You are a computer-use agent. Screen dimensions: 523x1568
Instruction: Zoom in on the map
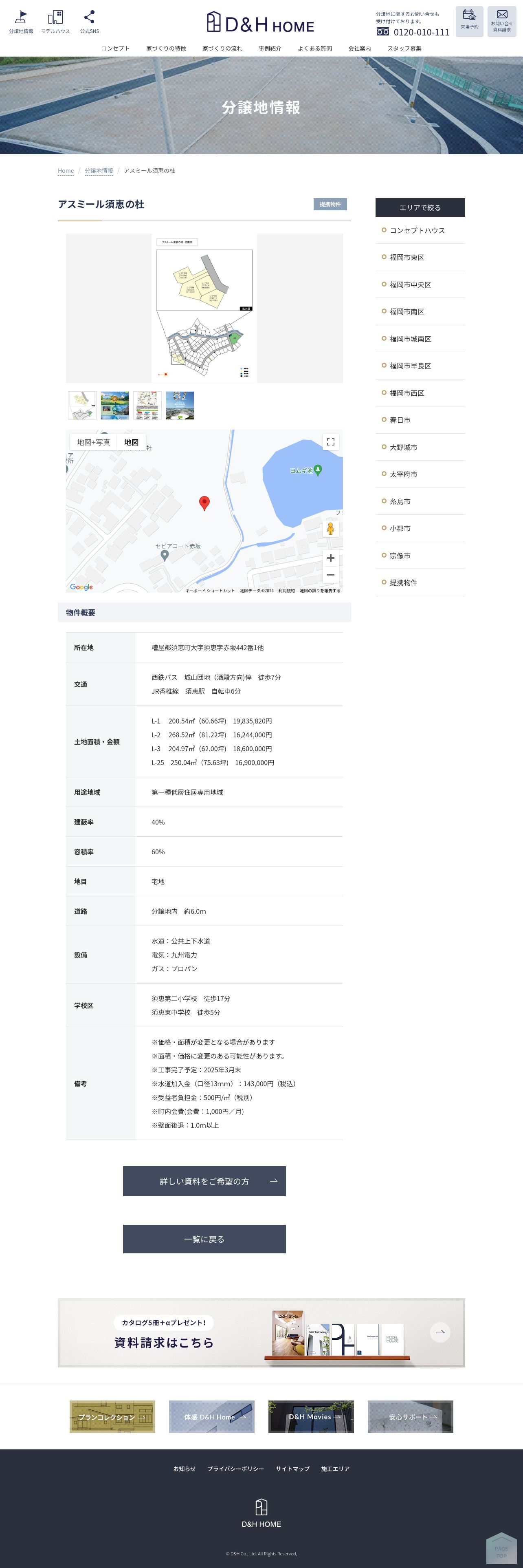click(330, 558)
